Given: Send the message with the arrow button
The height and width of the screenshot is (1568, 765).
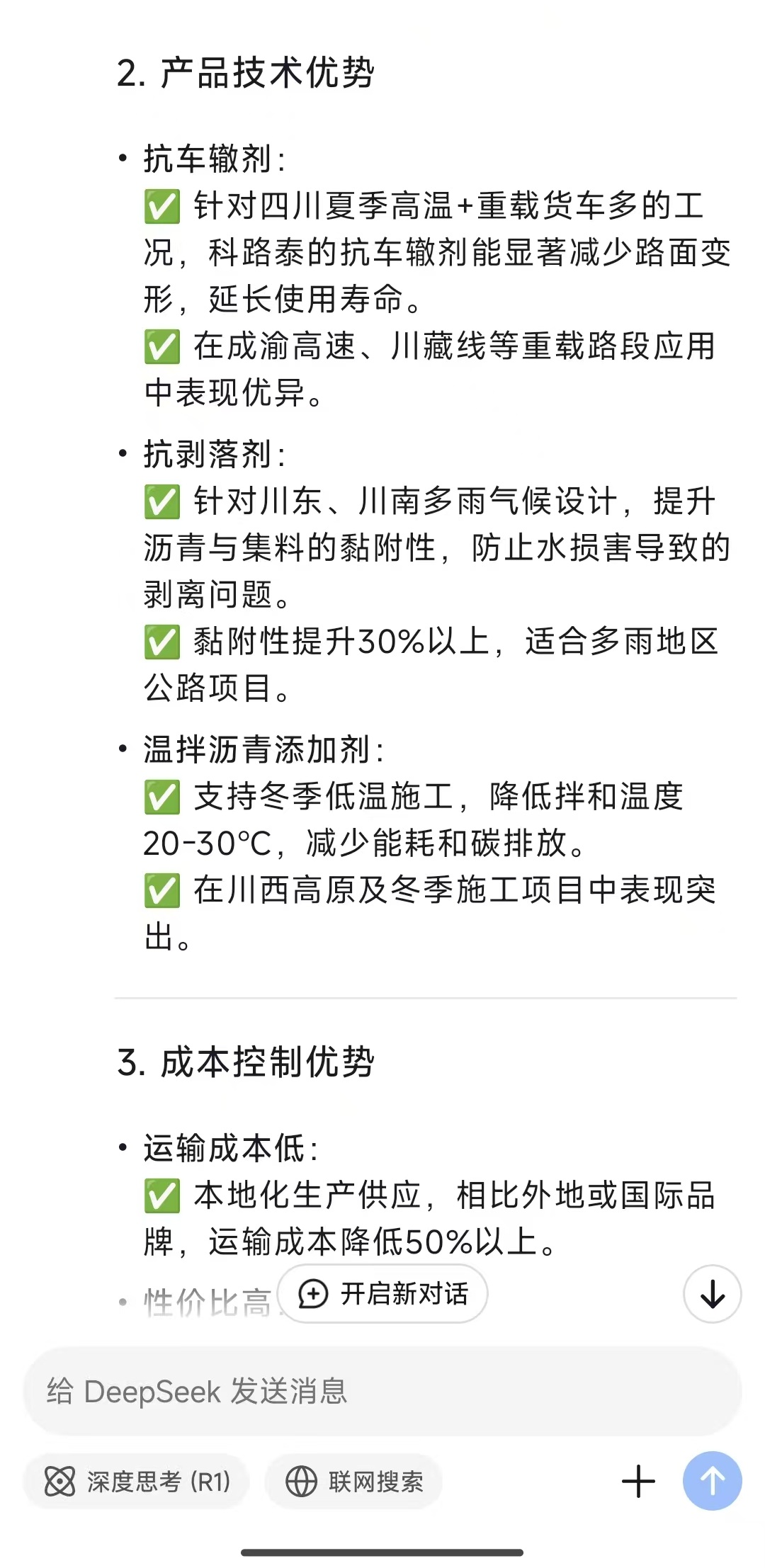Looking at the screenshot, I should (x=712, y=1481).
